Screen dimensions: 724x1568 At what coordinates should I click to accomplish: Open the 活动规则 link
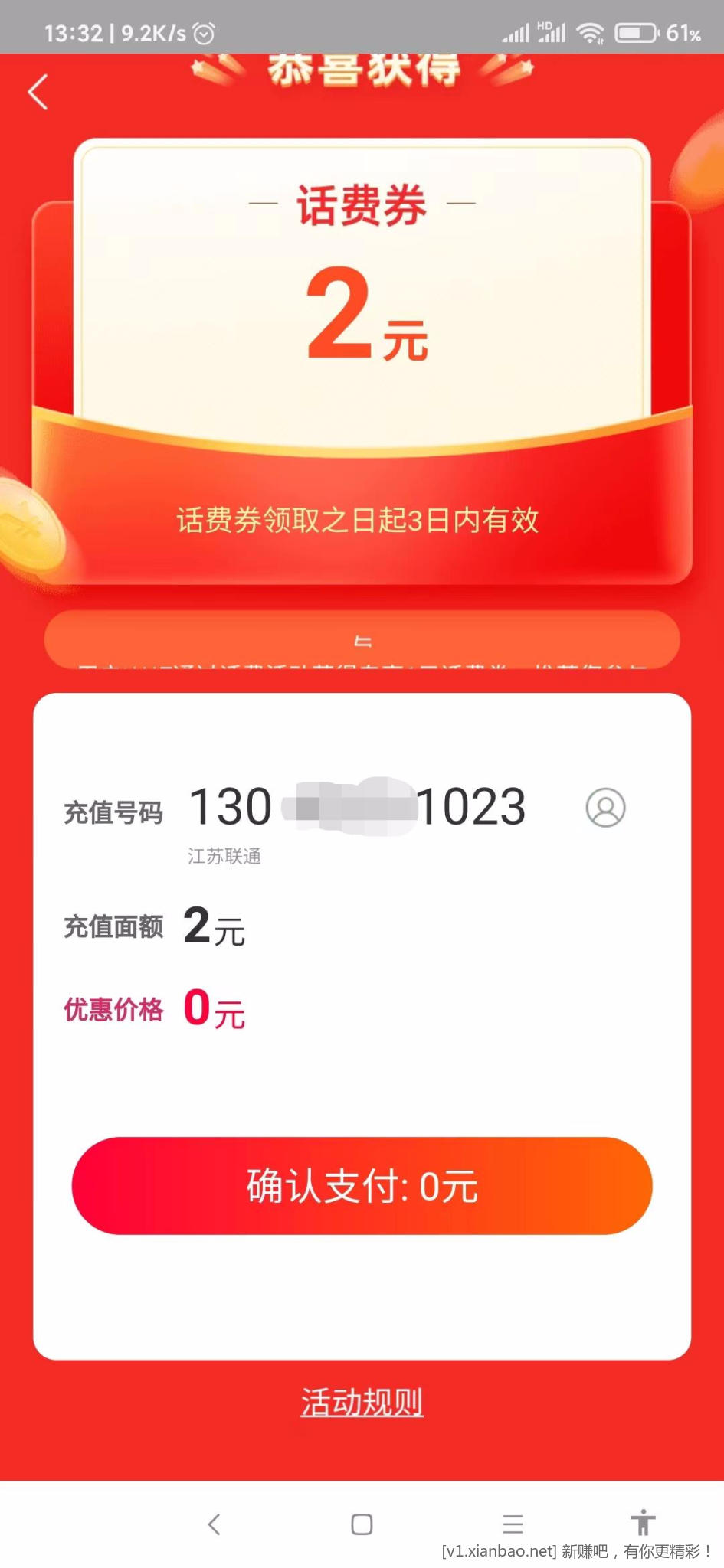362,1402
